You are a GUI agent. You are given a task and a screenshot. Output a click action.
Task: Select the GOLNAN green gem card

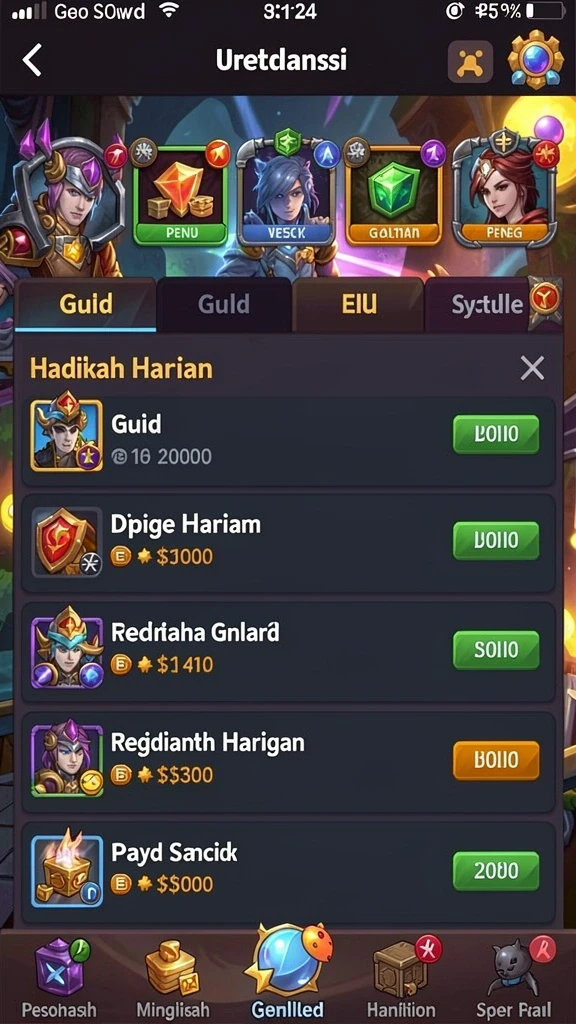pos(394,195)
